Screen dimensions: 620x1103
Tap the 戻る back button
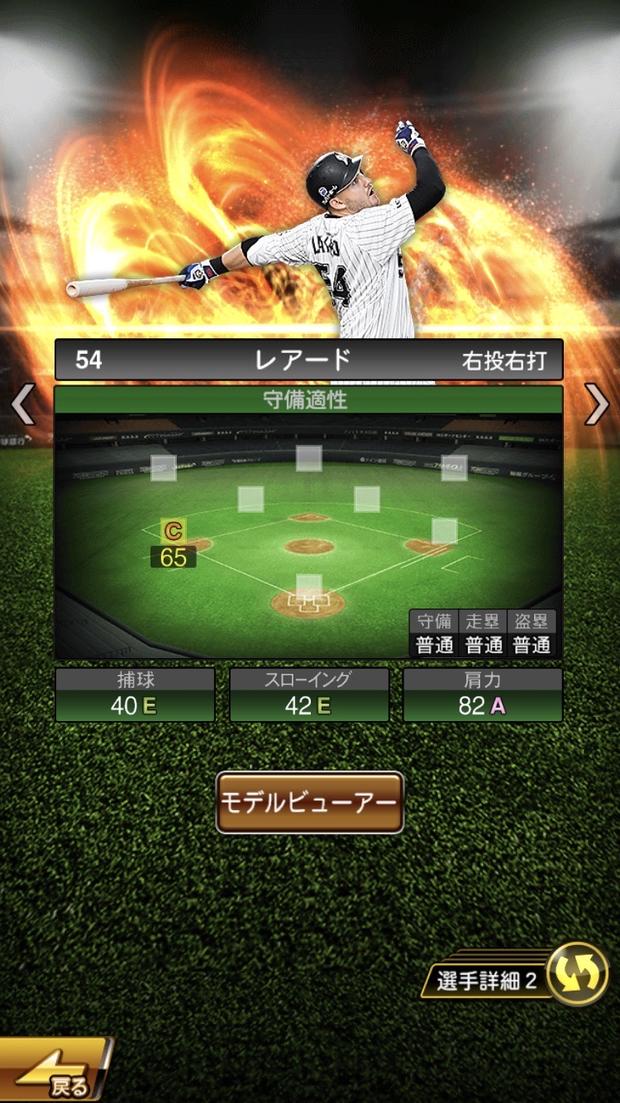click(x=55, y=1074)
